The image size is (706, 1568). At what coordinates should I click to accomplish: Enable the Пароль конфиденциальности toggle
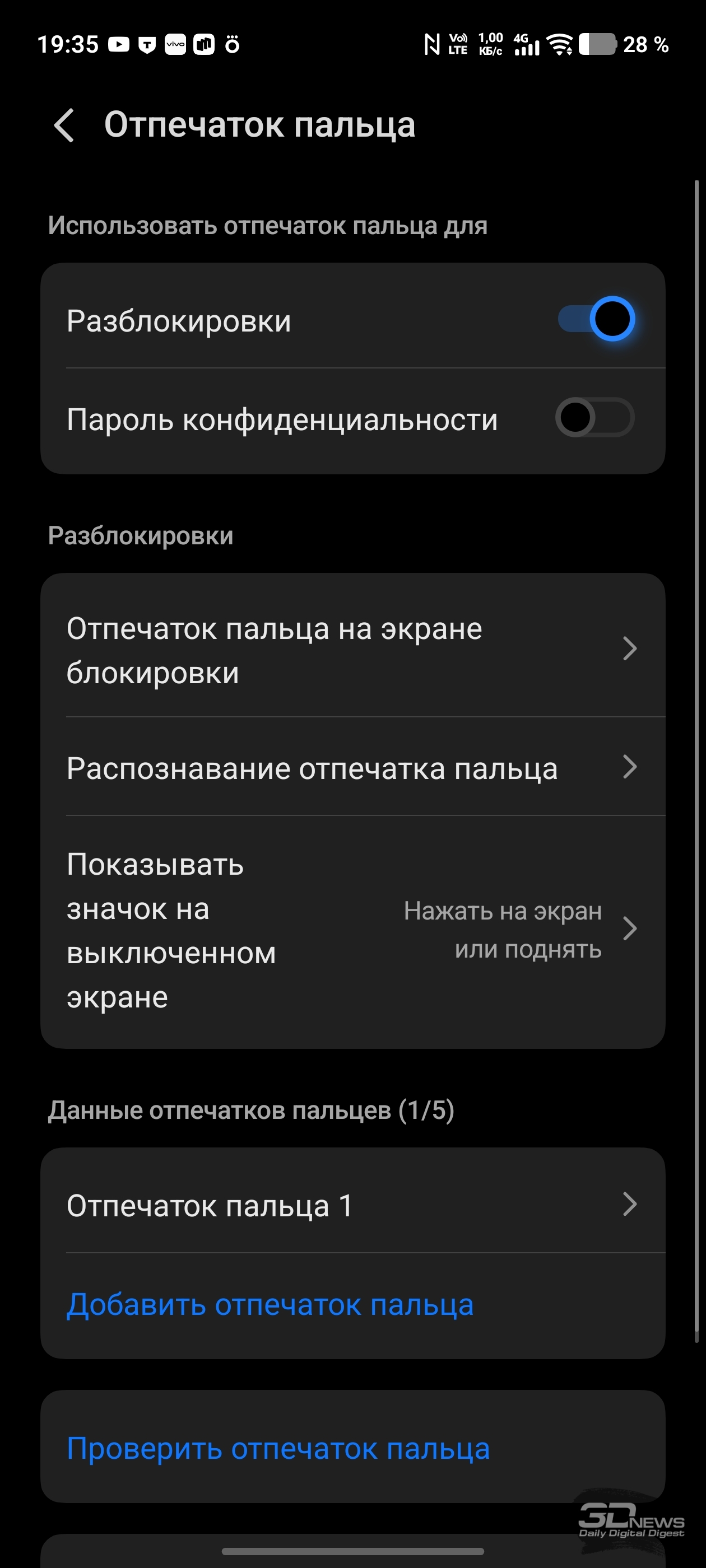pyautogui.click(x=594, y=418)
